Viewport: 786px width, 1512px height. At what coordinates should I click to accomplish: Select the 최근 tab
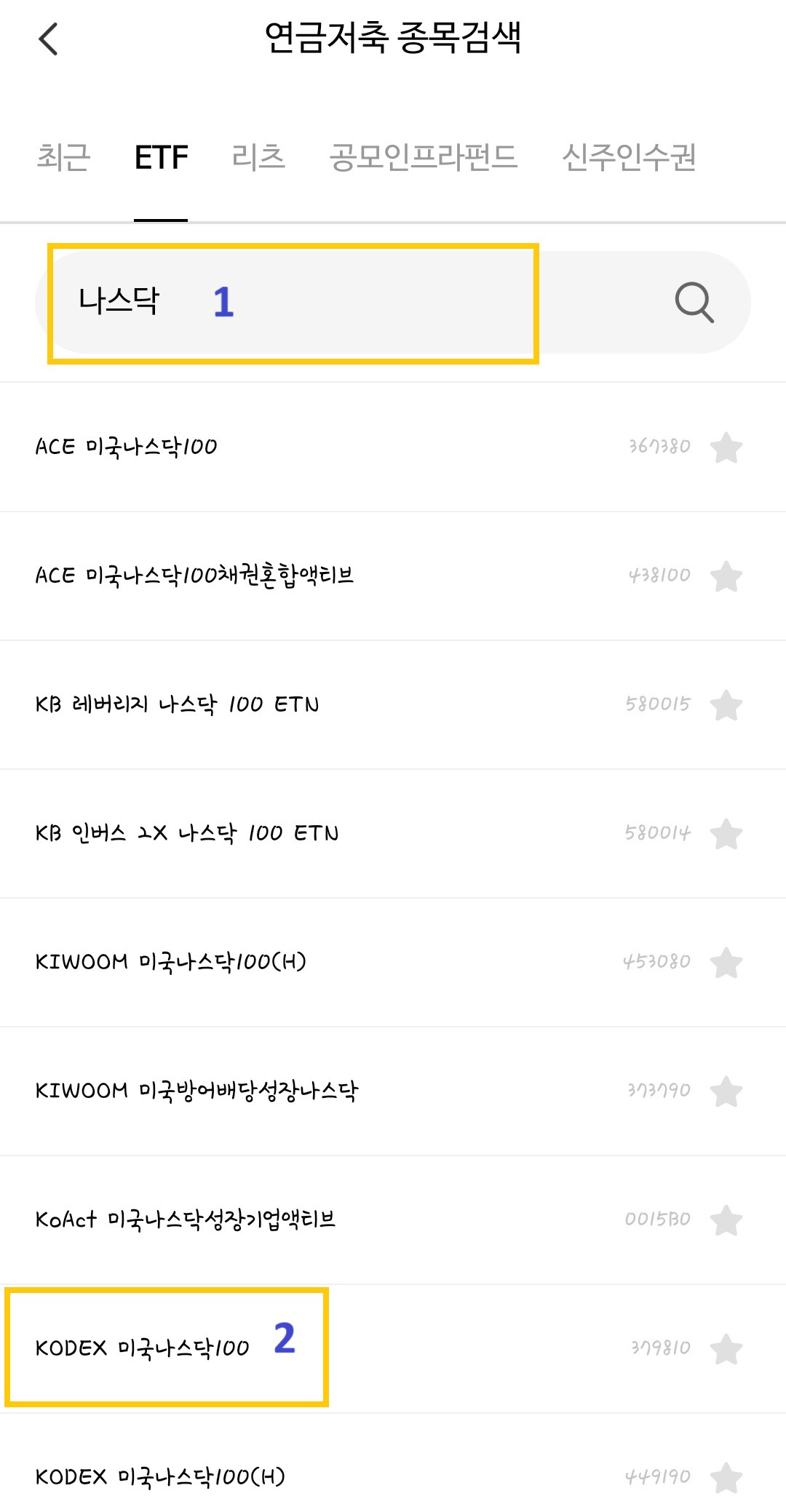click(x=63, y=157)
